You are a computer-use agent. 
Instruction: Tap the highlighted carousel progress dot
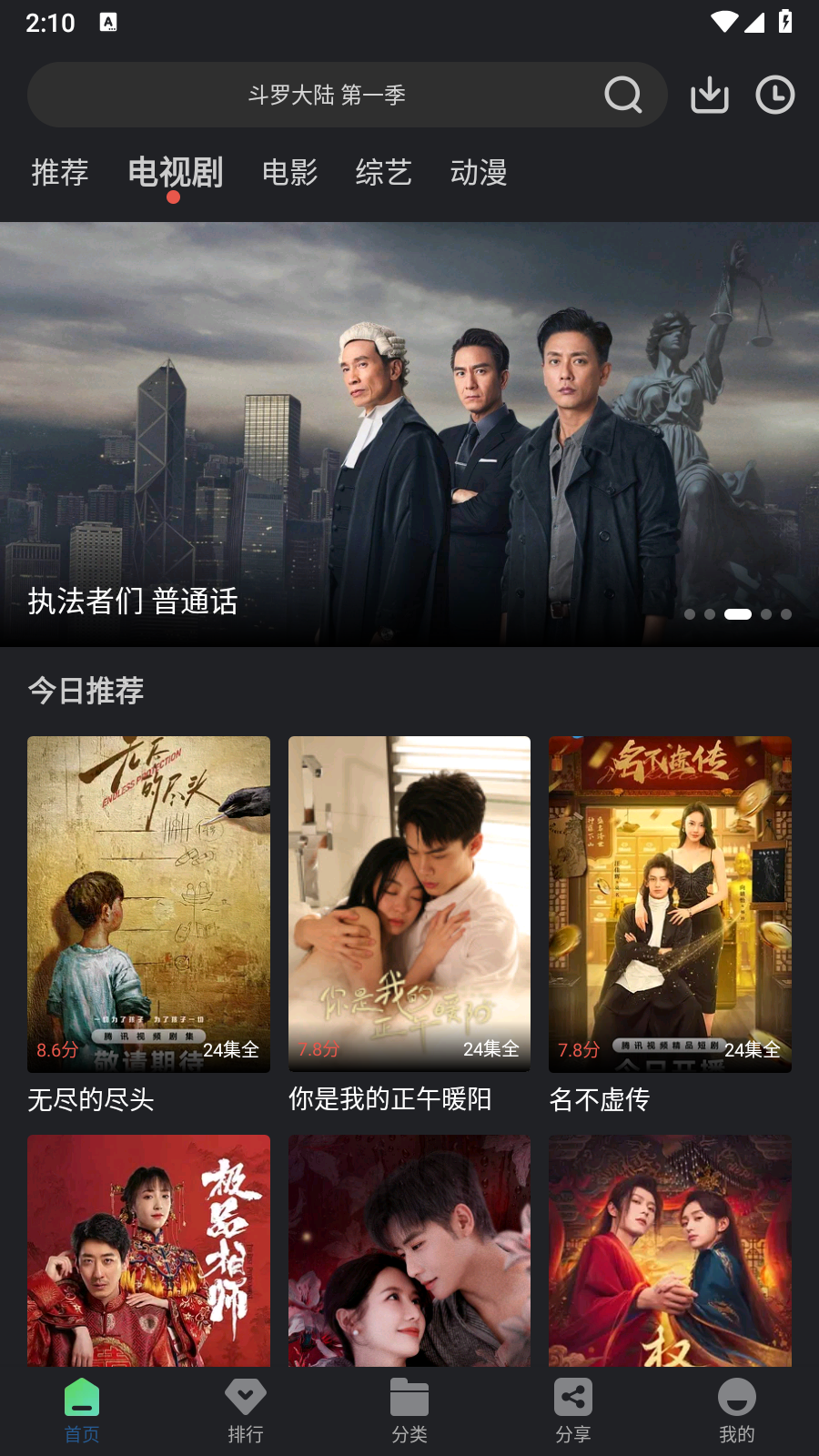(x=737, y=614)
